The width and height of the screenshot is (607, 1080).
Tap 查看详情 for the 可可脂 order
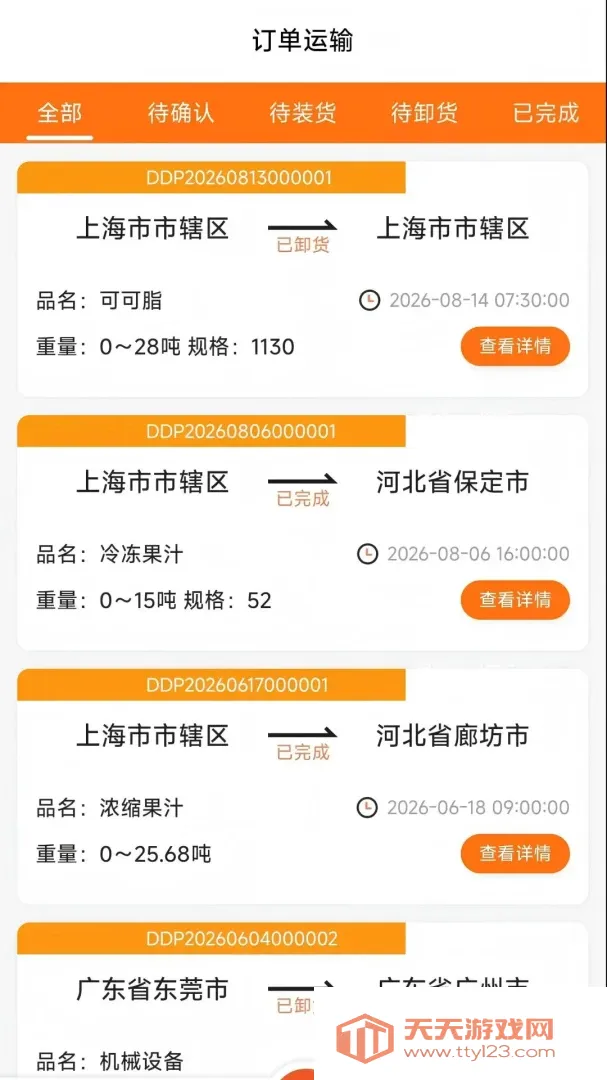[x=515, y=346]
